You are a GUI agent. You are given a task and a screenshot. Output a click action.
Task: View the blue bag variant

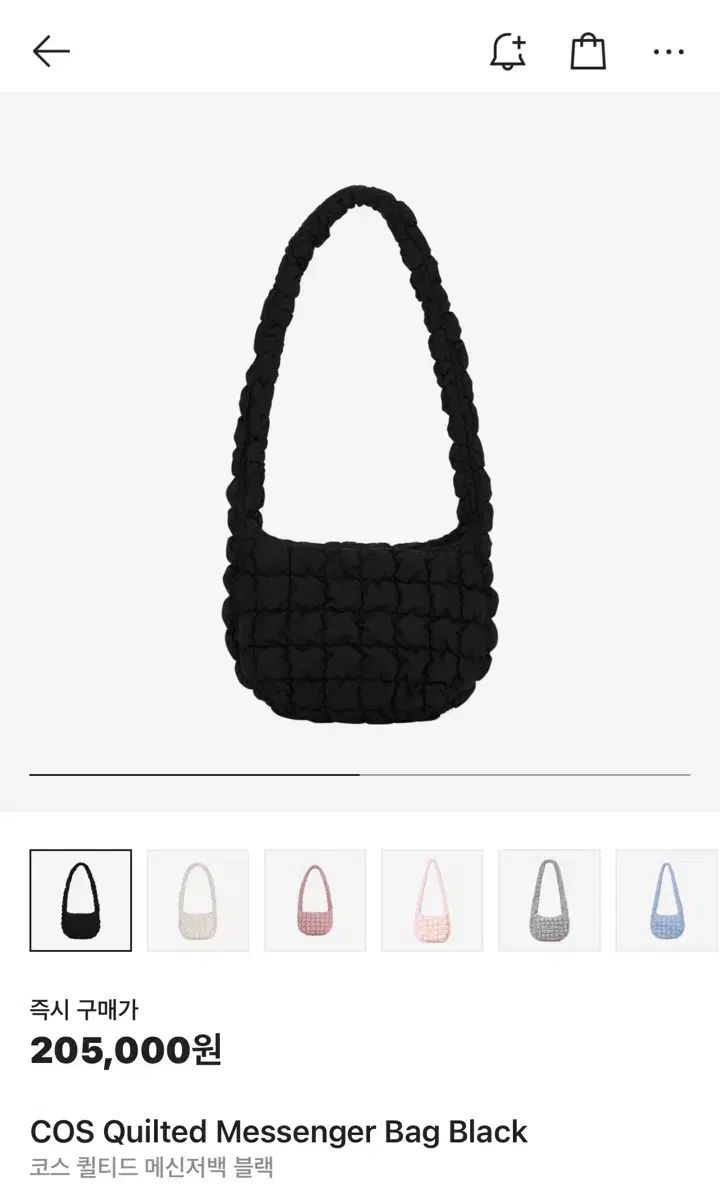667,900
